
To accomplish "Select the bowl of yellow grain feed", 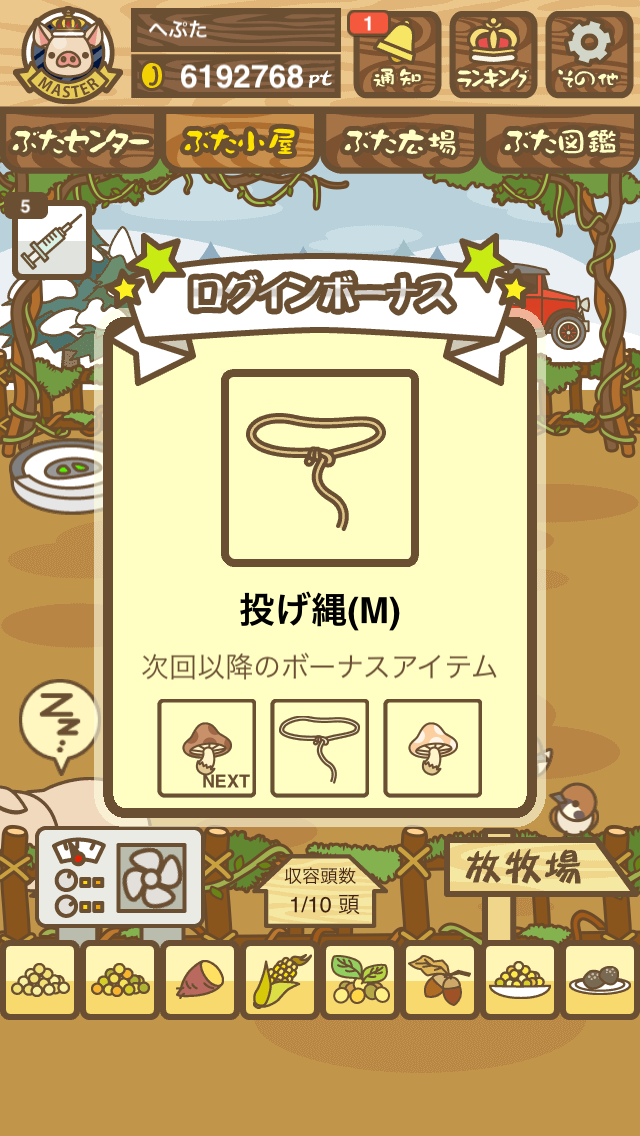I will [x=520, y=980].
